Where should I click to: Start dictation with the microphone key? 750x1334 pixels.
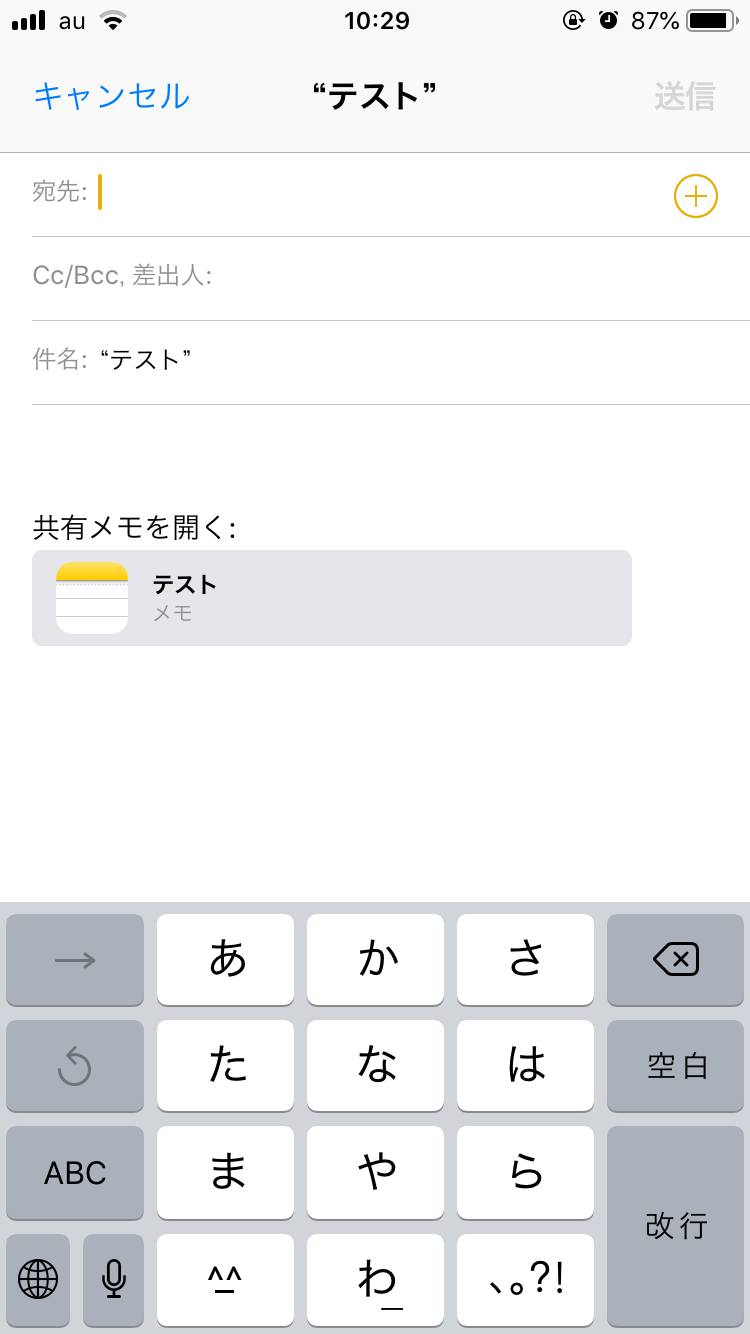113,1279
